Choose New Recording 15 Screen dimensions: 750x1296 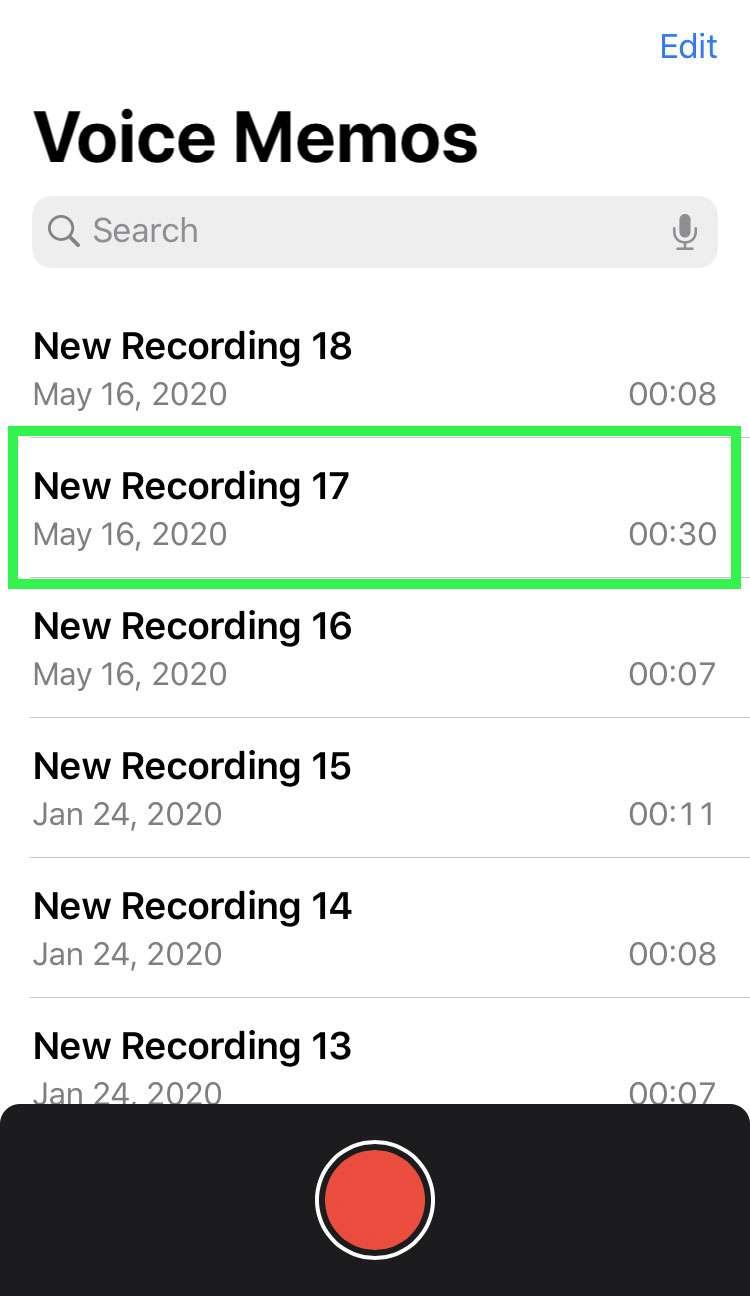point(374,789)
